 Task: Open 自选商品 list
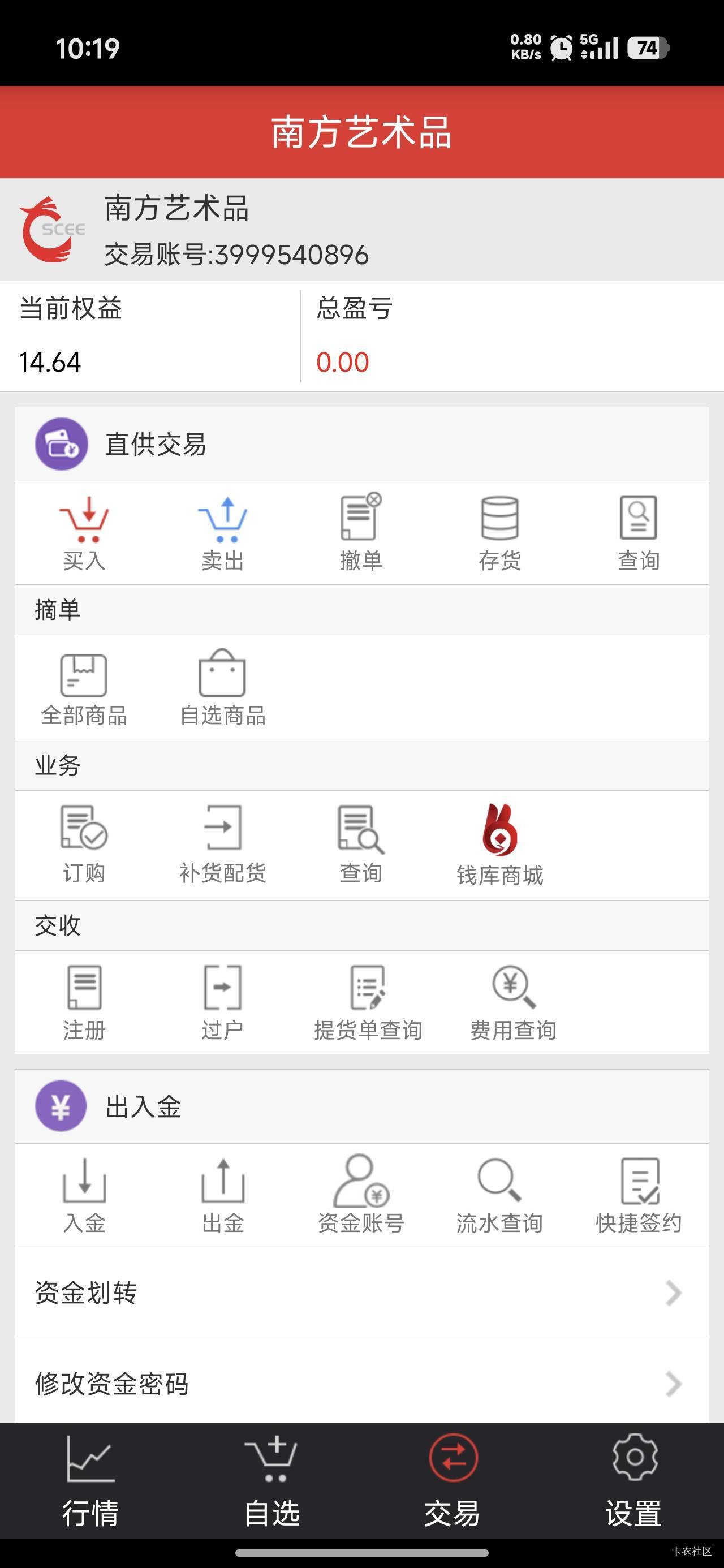point(223,689)
